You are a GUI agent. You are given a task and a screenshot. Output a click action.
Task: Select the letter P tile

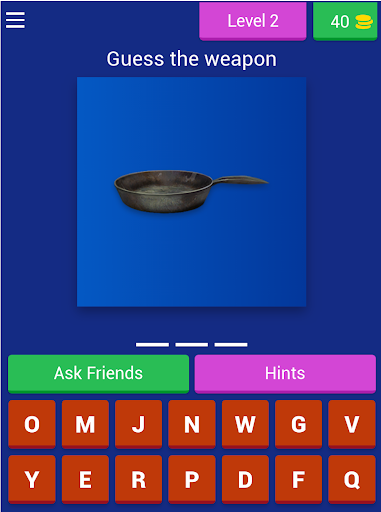point(192,479)
